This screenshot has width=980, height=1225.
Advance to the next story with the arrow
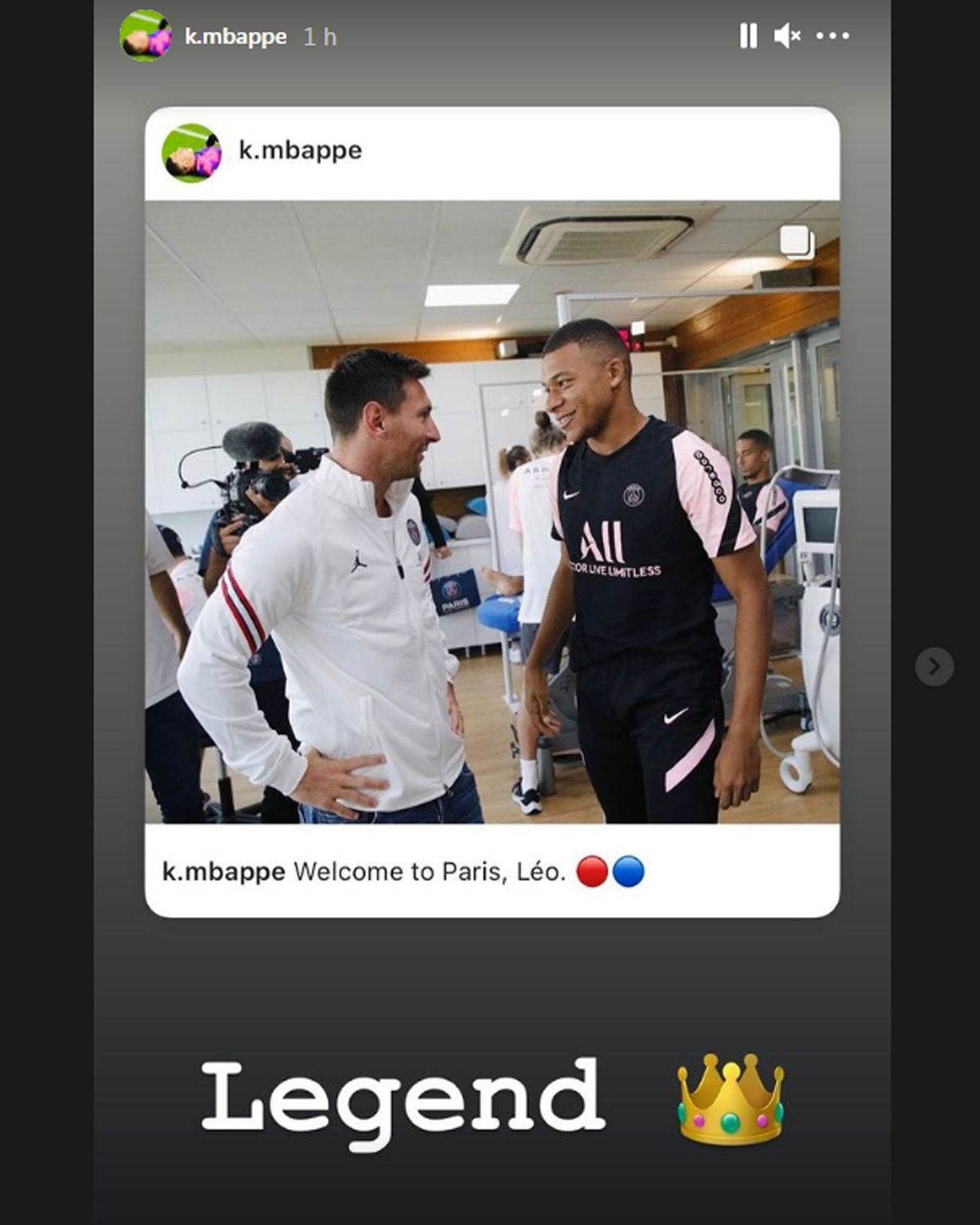pos(933,667)
